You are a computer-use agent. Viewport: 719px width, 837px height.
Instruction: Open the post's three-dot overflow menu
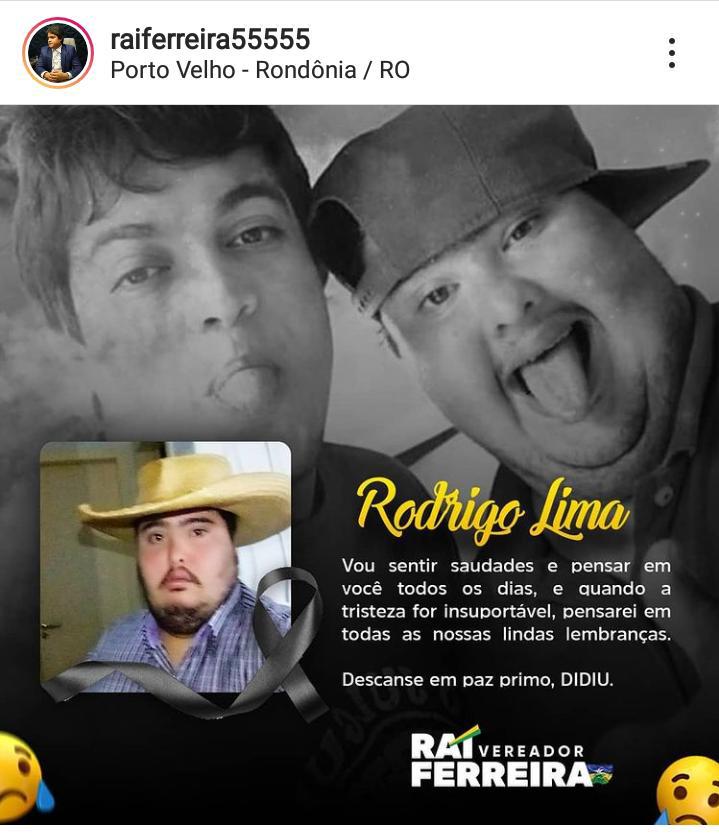[671, 53]
